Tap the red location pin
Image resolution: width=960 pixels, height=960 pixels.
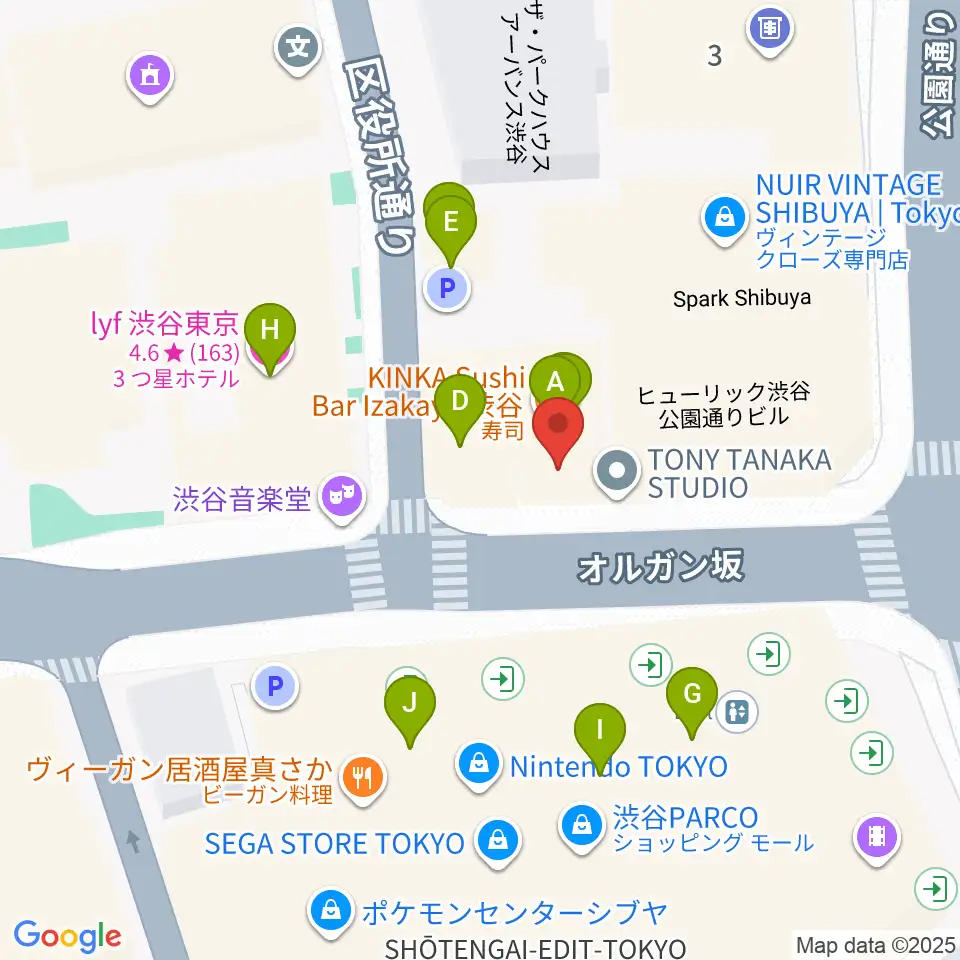tap(558, 432)
